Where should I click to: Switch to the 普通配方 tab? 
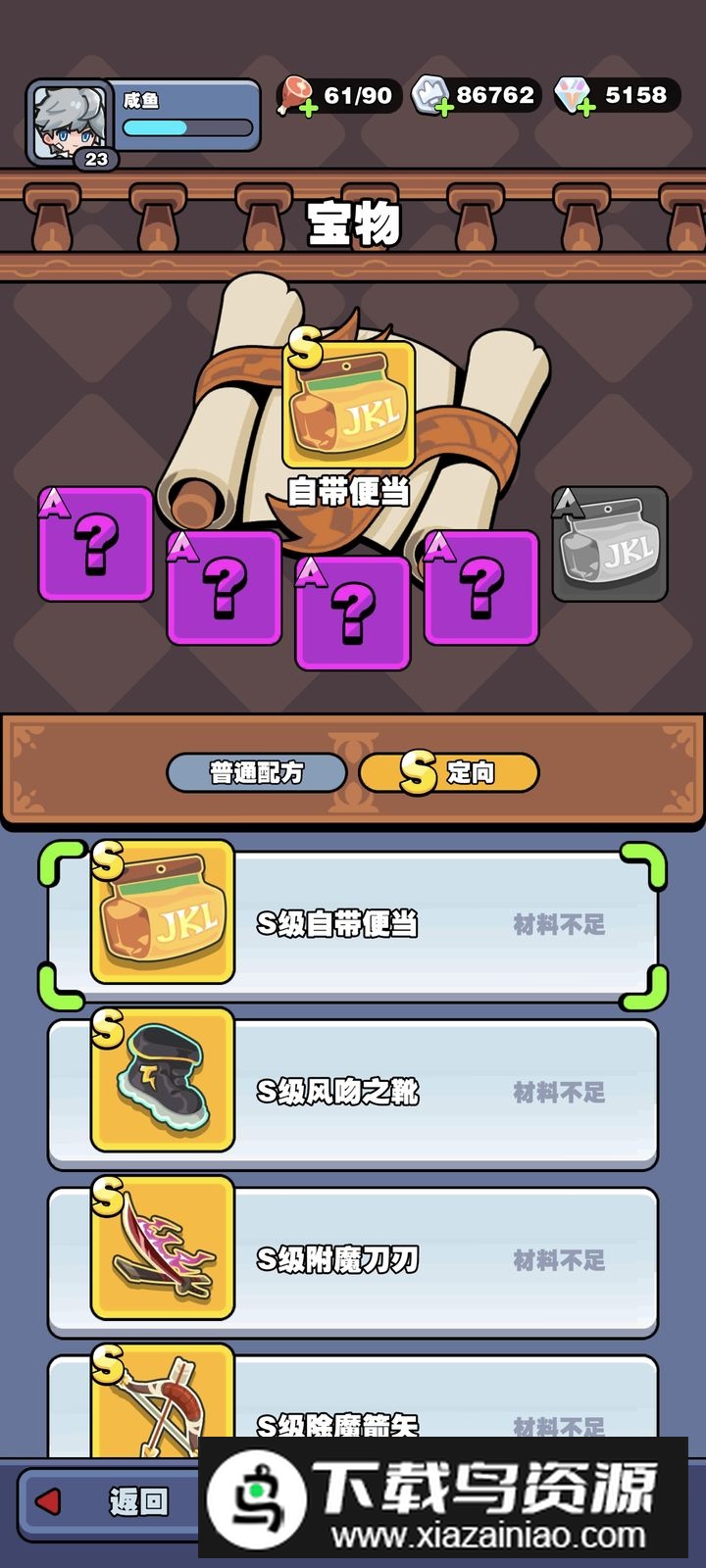point(256,772)
